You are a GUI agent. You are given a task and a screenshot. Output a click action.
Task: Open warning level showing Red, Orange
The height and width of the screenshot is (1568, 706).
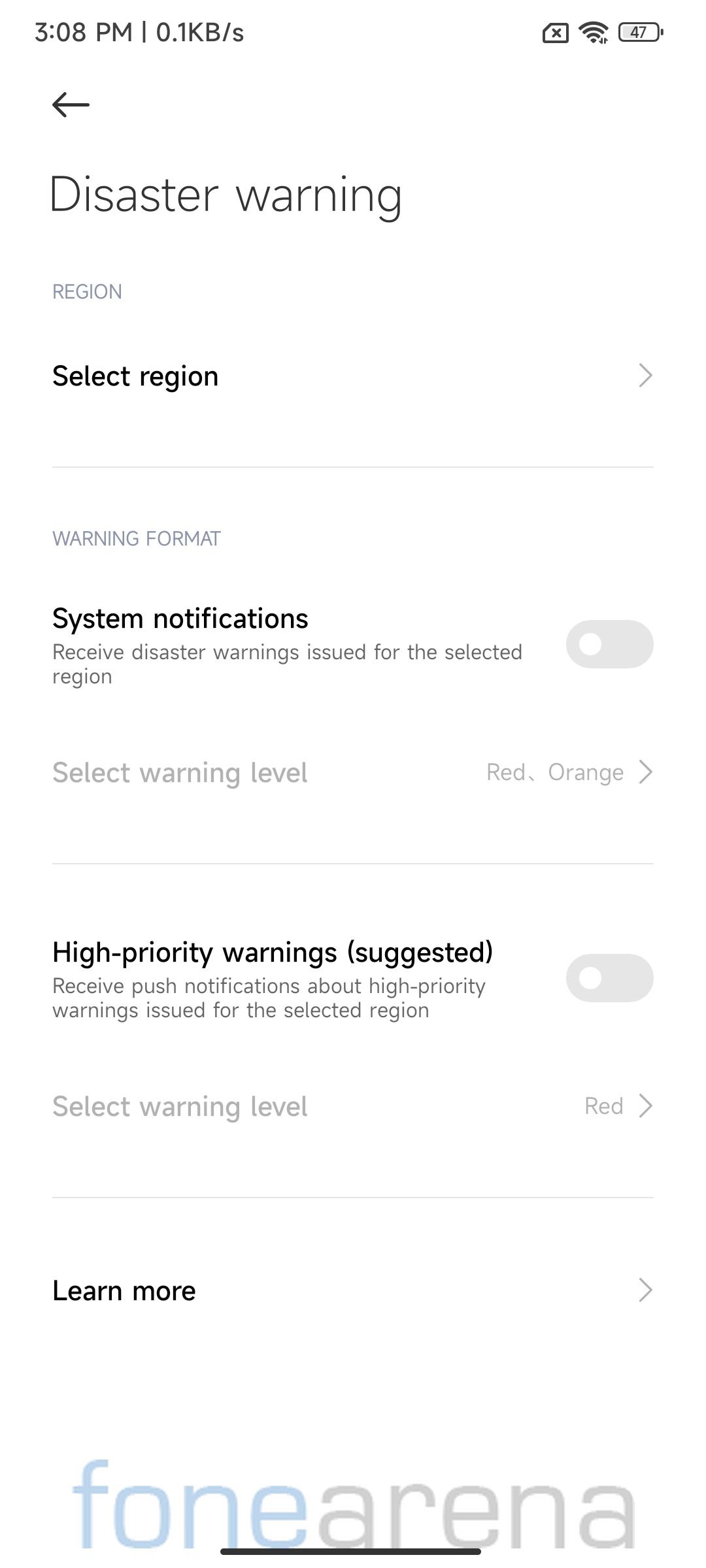click(x=353, y=772)
